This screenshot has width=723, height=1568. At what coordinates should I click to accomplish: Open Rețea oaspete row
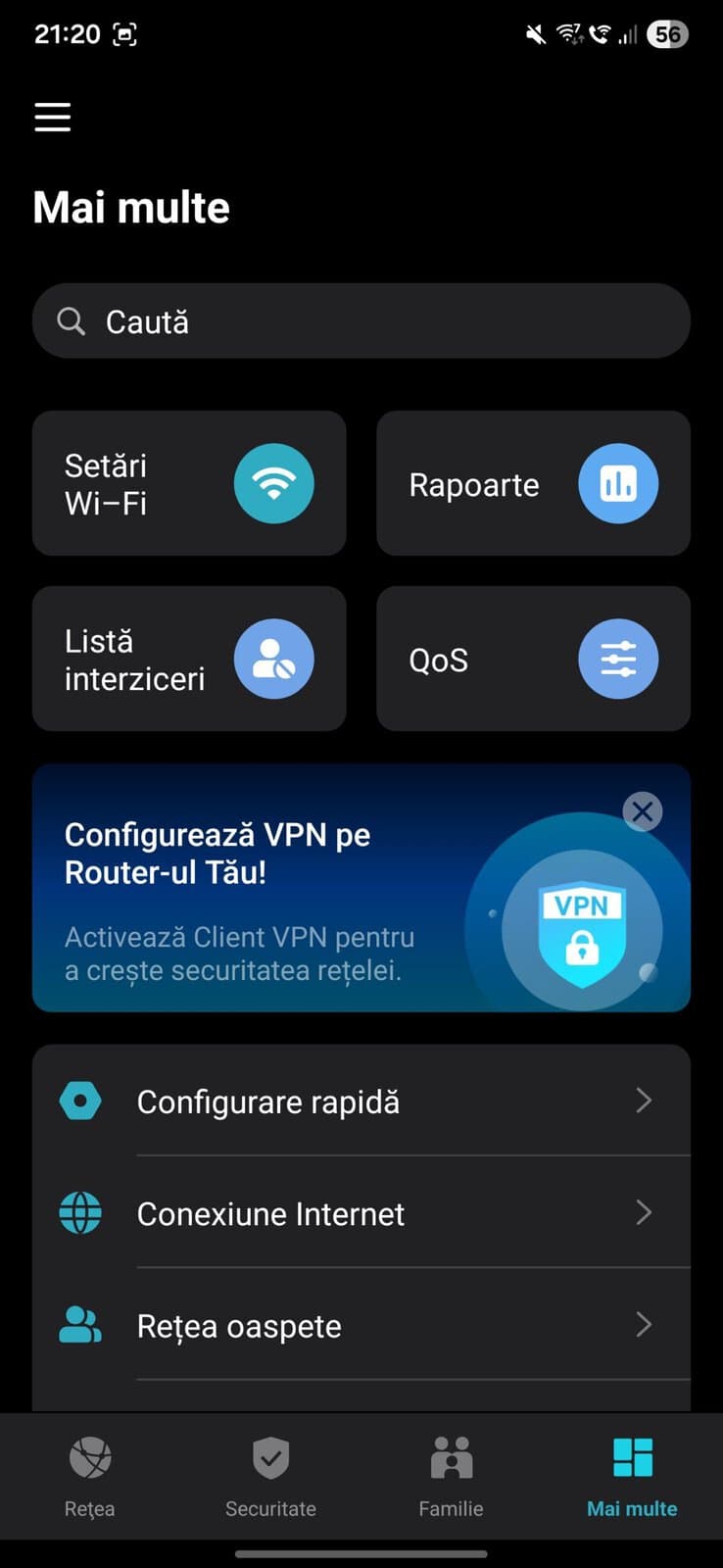[361, 1325]
